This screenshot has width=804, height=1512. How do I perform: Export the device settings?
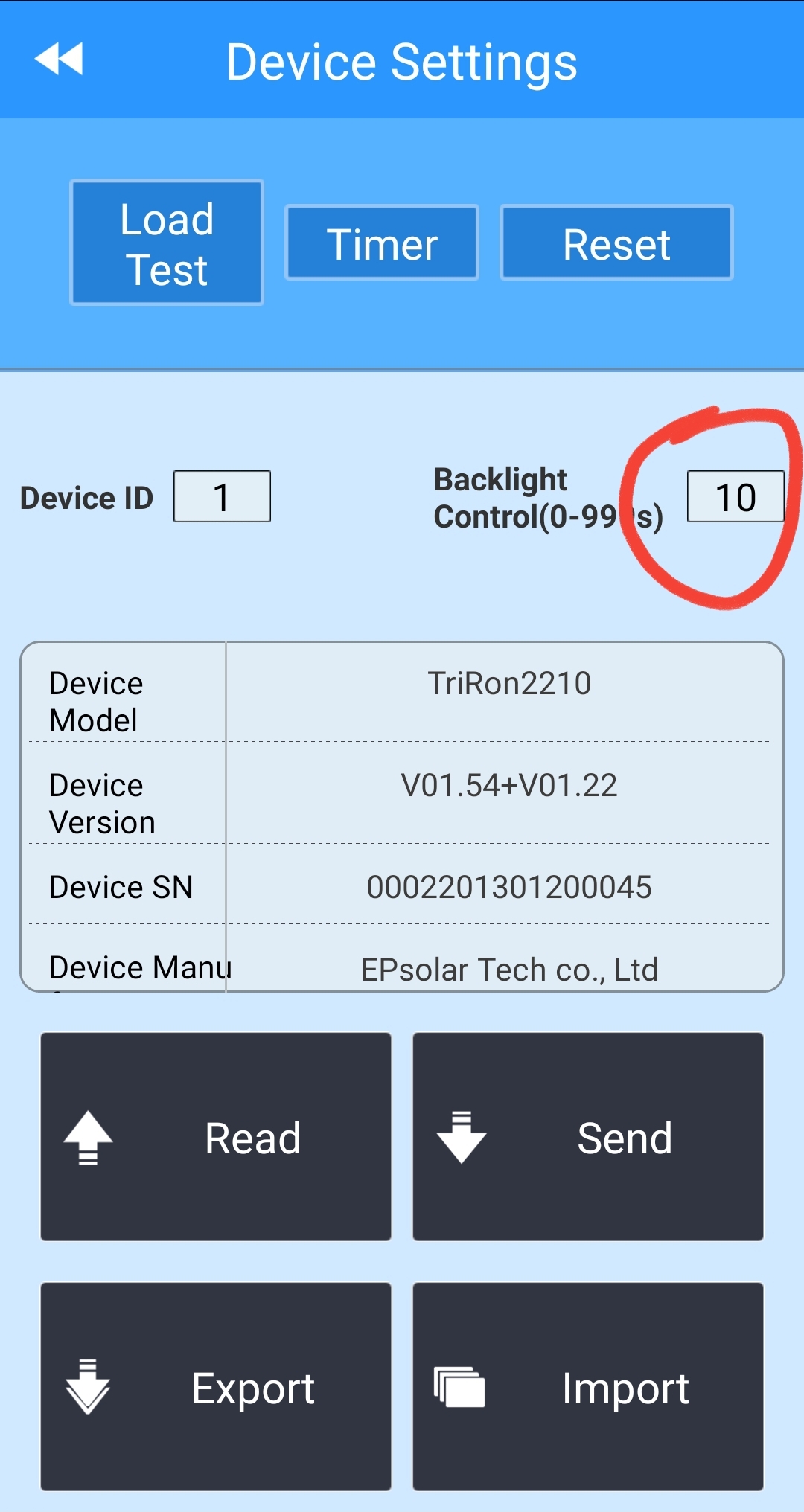pyautogui.click(x=216, y=1386)
